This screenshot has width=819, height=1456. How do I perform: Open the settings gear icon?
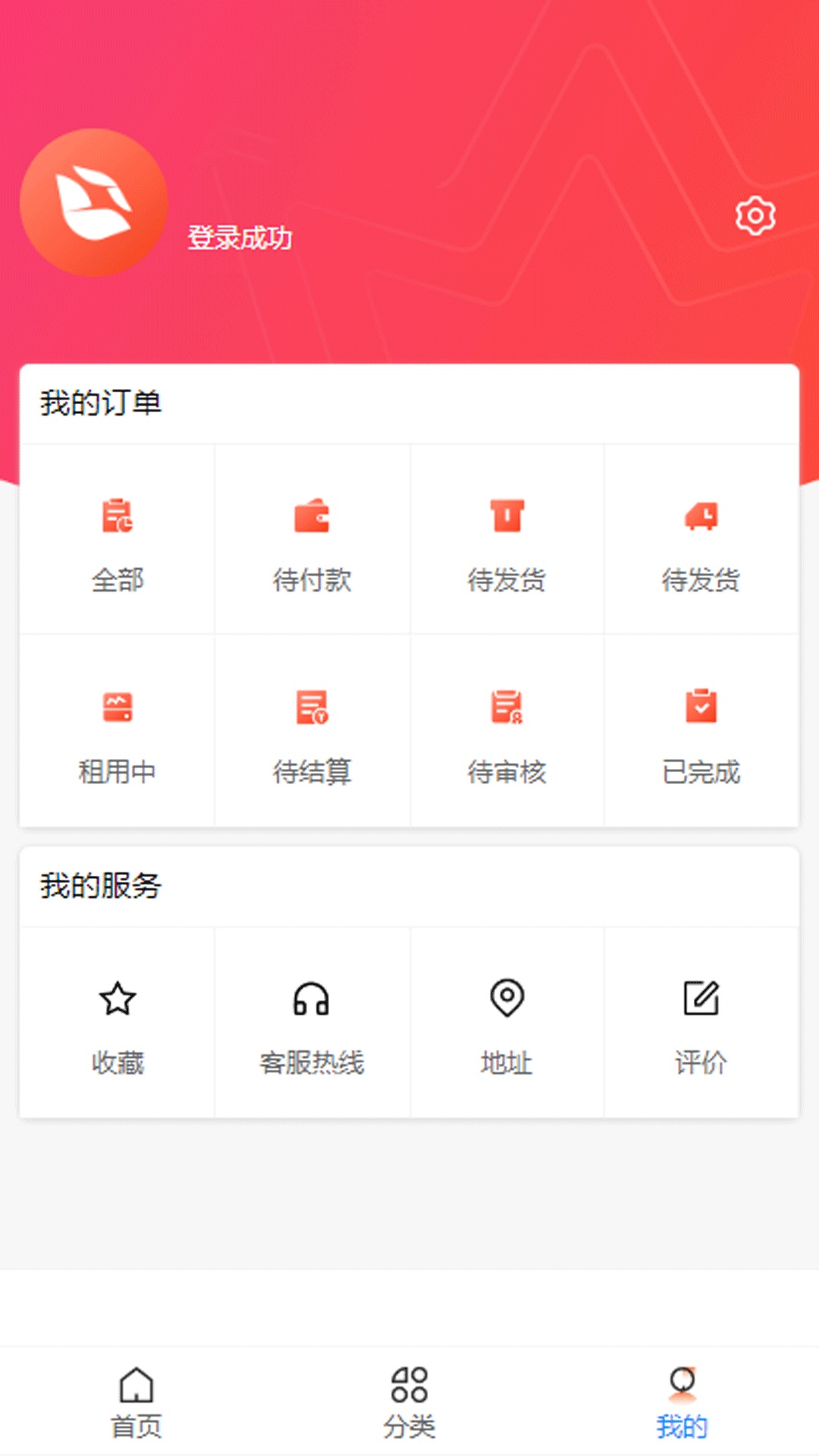click(x=755, y=215)
